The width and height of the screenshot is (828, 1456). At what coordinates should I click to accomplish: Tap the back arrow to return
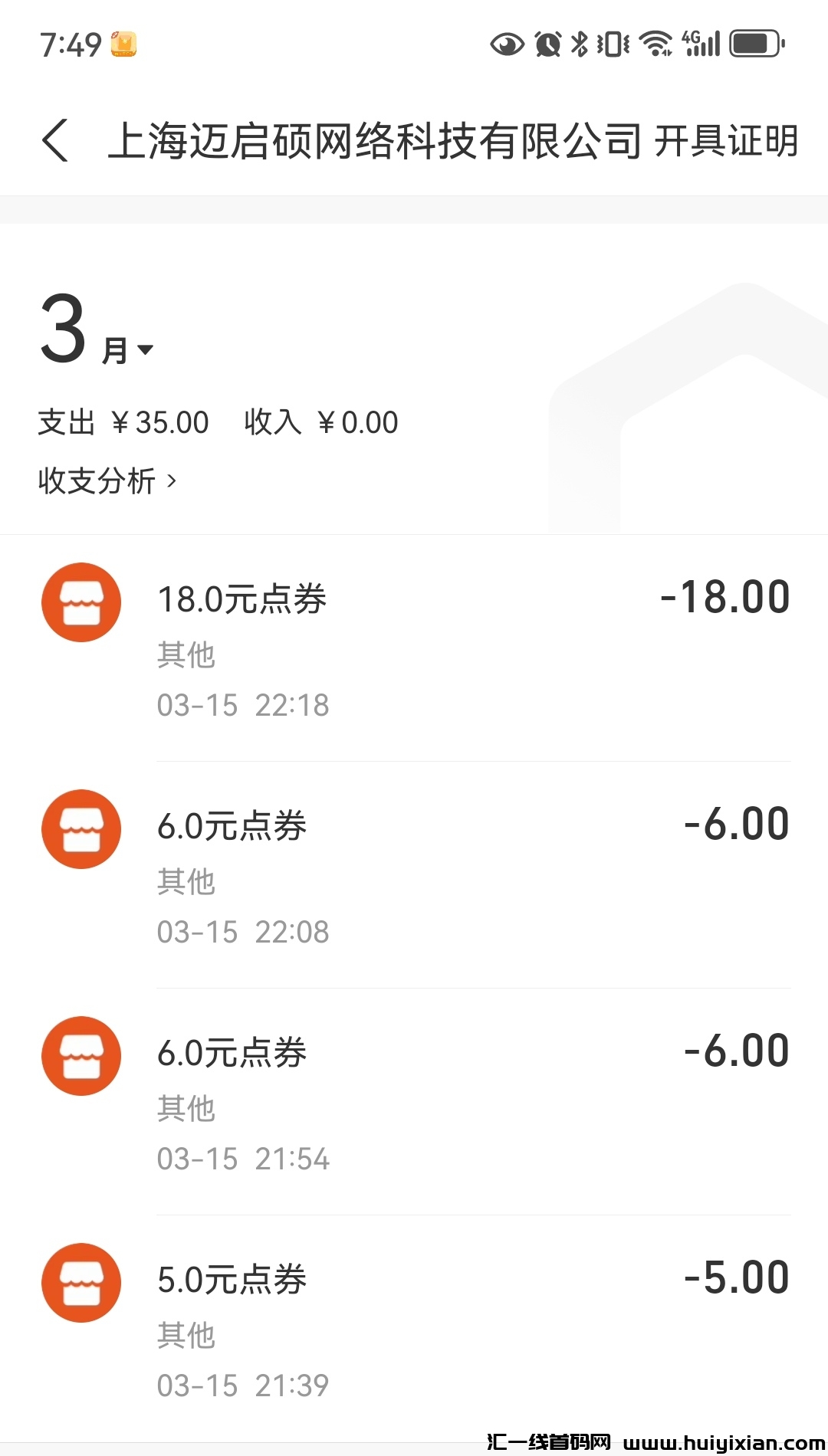(x=55, y=142)
